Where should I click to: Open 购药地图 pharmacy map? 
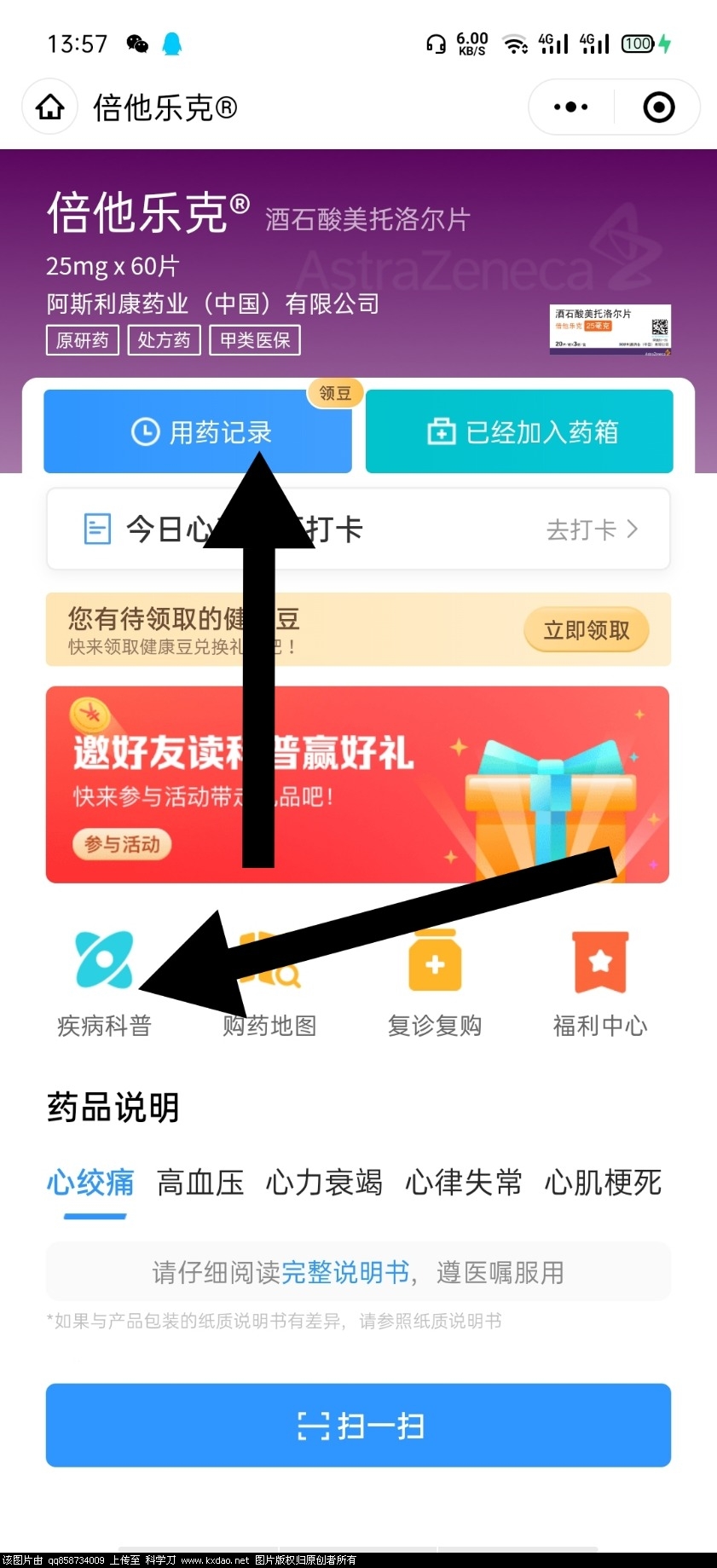[x=269, y=981]
